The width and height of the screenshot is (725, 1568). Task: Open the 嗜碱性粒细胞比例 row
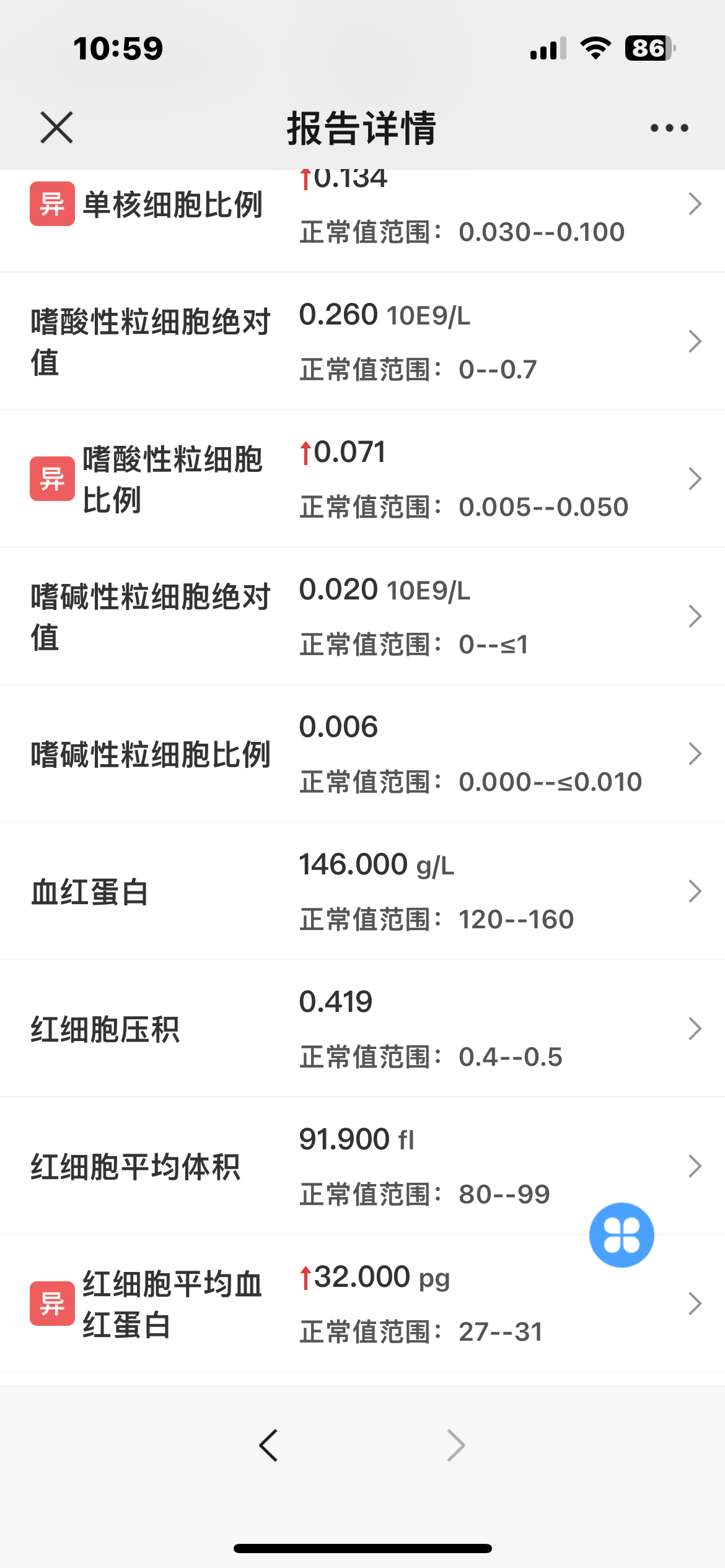362,754
